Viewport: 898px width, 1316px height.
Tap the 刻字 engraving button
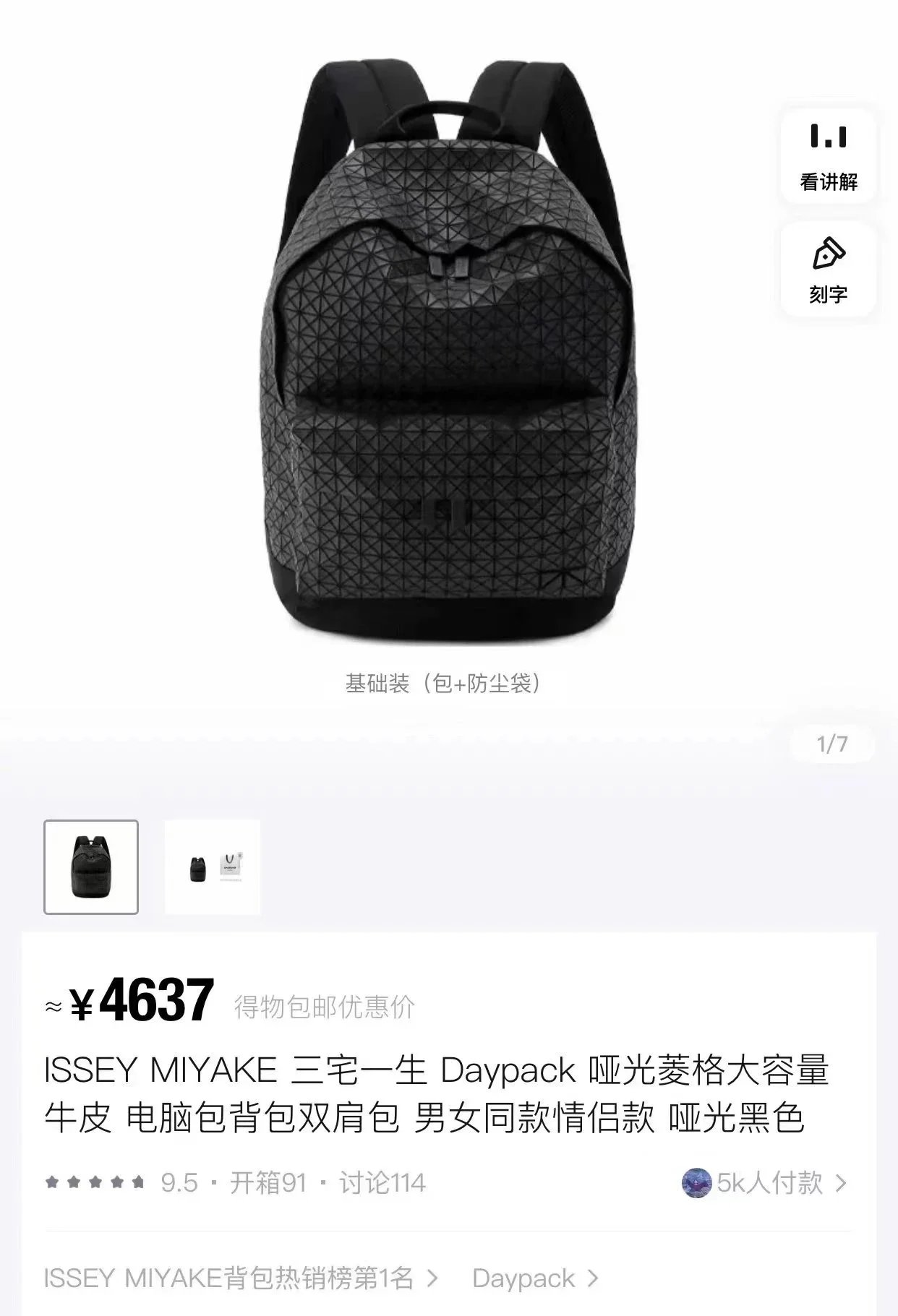pyautogui.click(x=828, y=270)
